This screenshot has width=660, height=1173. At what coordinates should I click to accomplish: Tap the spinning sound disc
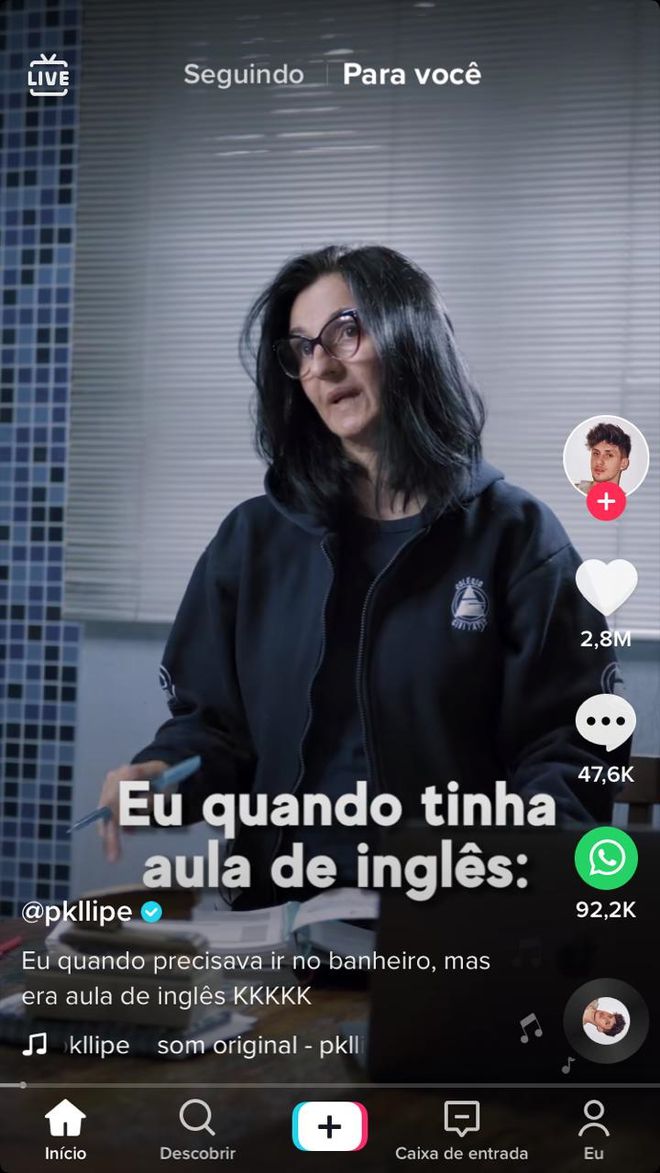(x=606, y=1020)
